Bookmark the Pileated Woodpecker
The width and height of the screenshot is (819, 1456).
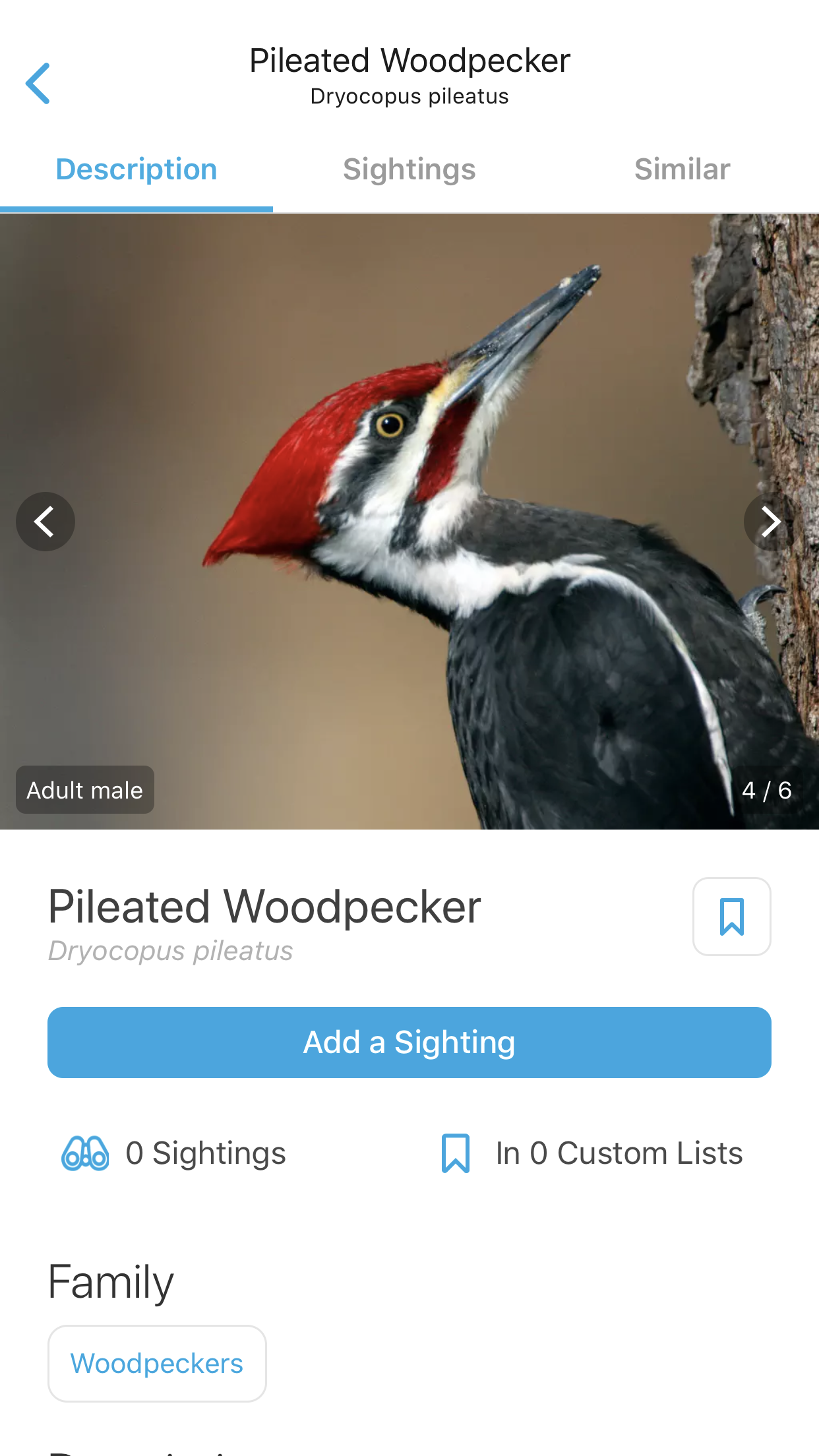[731, 916]
